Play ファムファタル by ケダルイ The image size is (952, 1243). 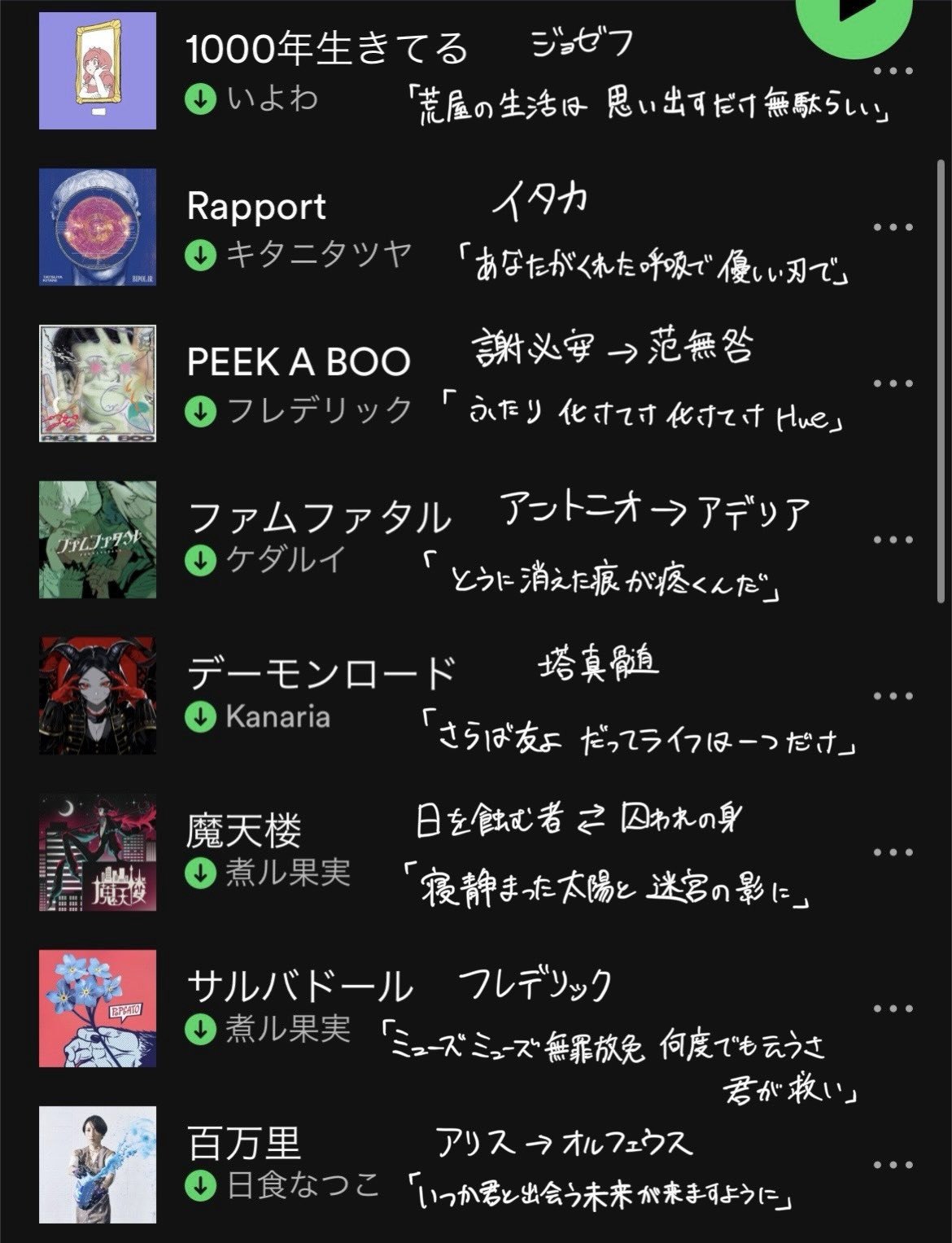318,518
